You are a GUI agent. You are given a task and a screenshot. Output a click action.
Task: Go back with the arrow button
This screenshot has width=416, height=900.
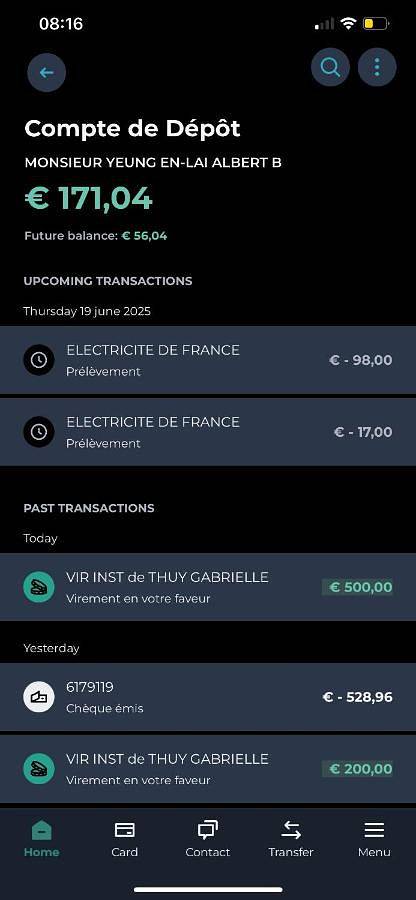(46, 73)
